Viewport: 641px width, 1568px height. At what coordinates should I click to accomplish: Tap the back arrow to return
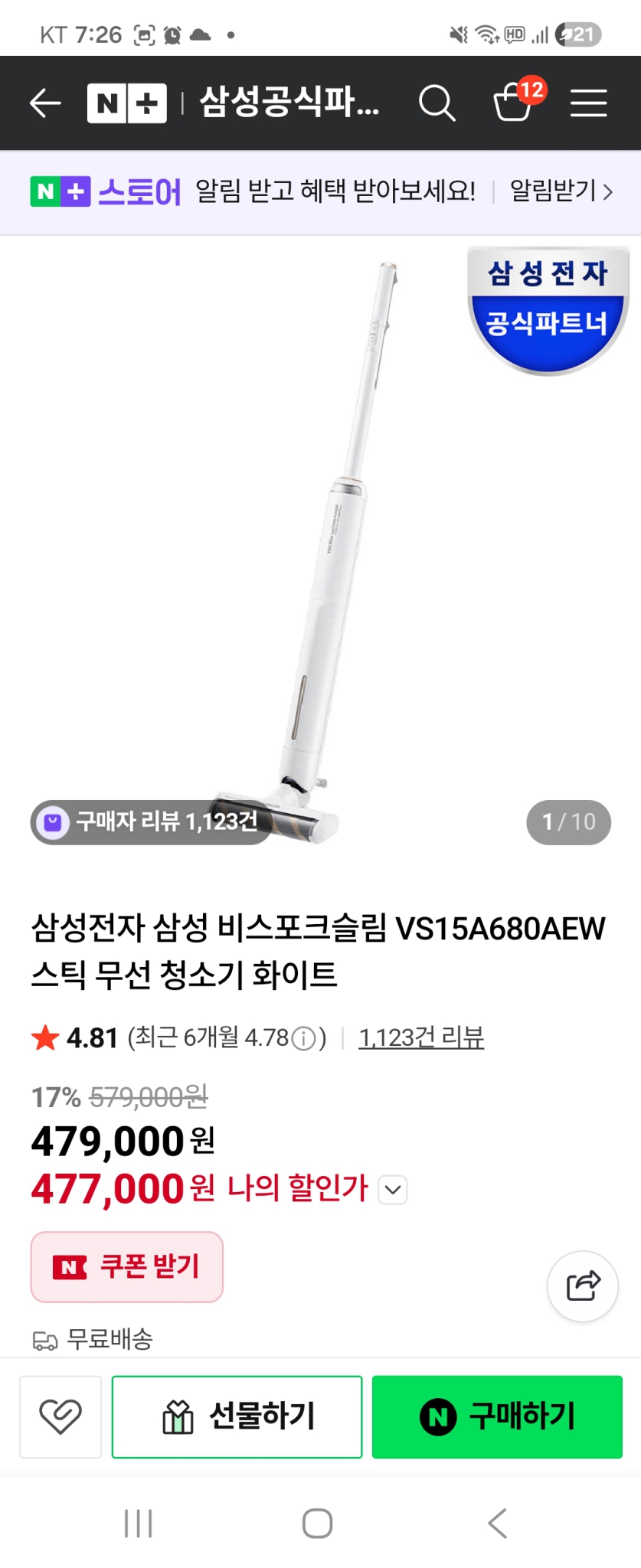[44, 103]
